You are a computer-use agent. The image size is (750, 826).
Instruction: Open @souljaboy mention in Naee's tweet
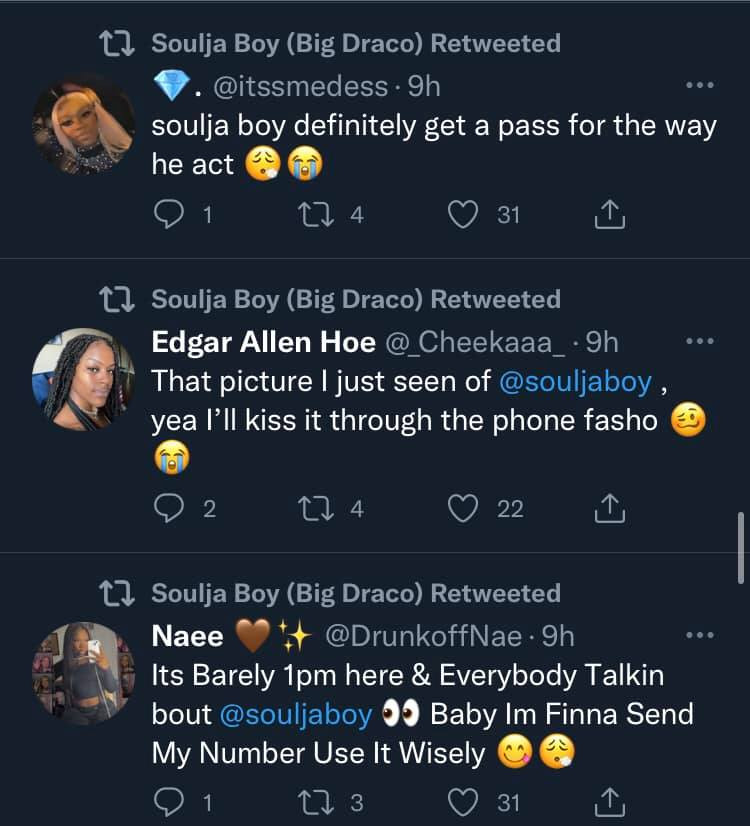[296, 714]
